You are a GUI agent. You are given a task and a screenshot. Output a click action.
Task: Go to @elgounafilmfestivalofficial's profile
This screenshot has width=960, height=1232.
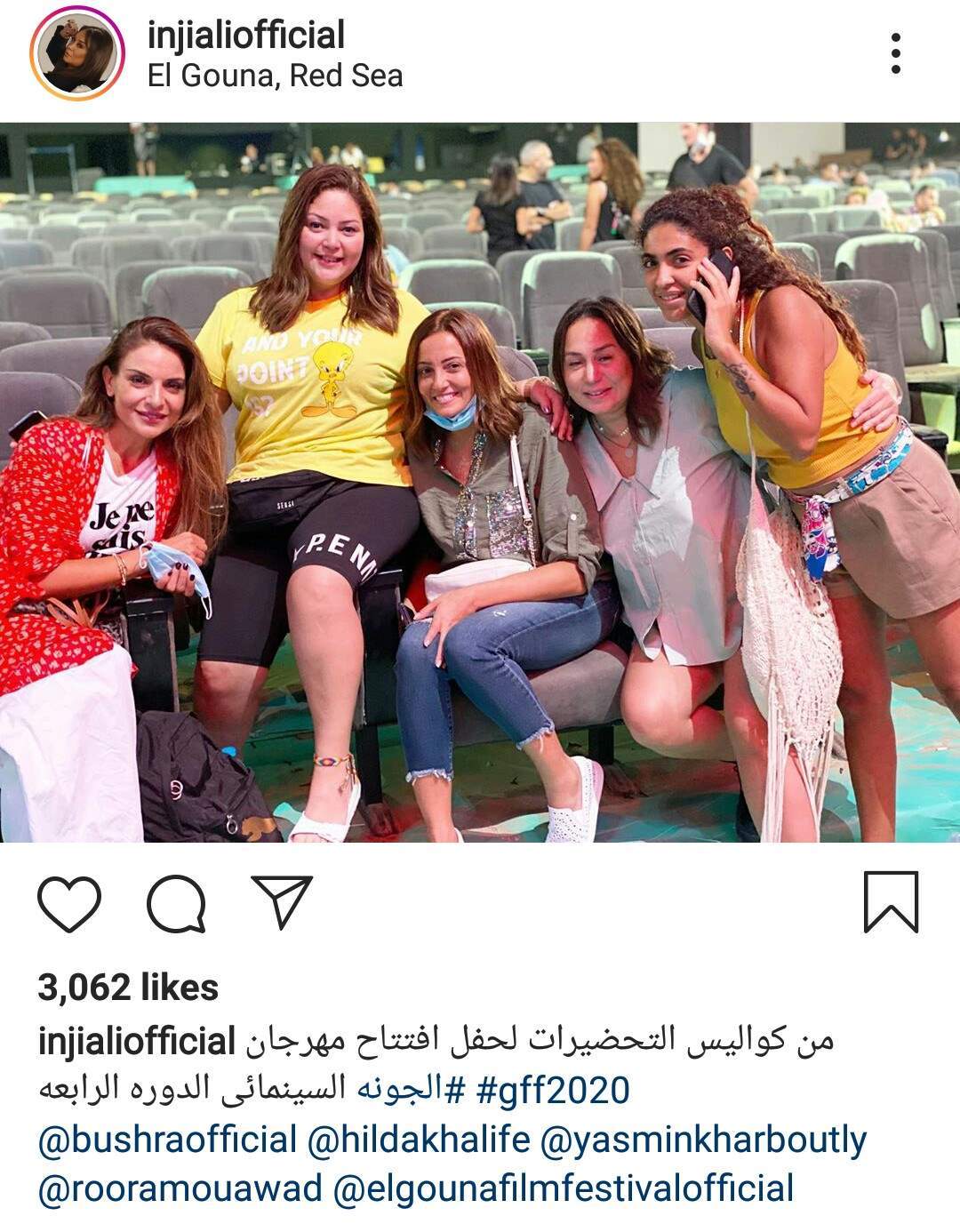(564, 1189)
